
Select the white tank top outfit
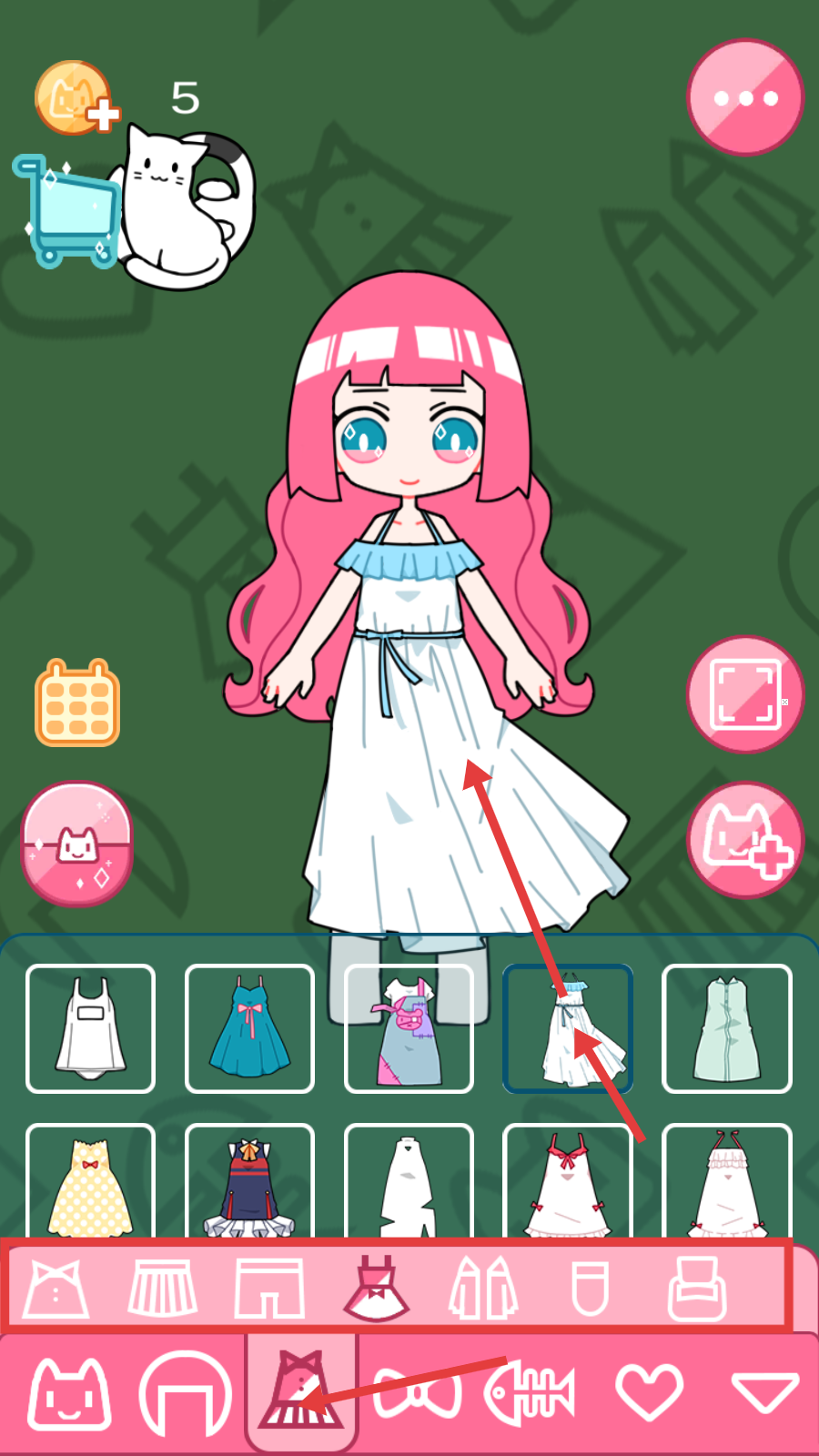[x=90, y=1028]
